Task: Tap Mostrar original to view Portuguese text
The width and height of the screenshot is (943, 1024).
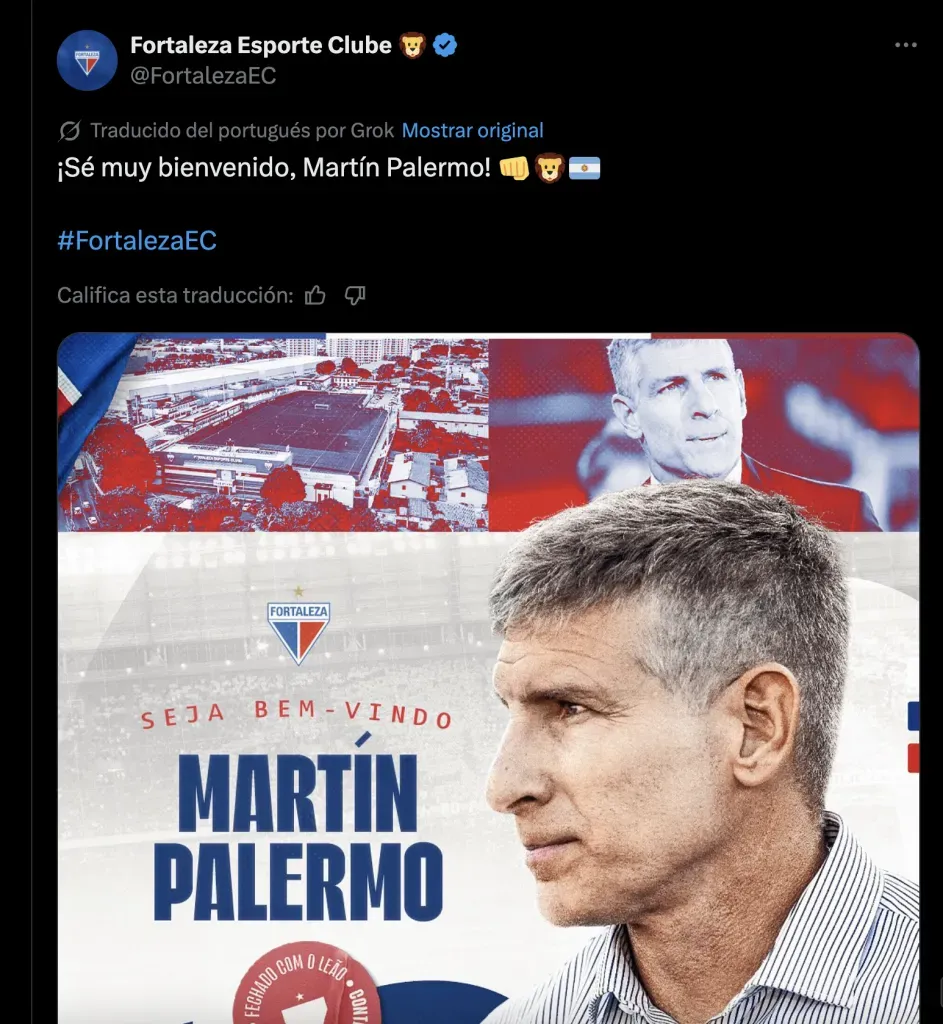Action: point(472,131)
